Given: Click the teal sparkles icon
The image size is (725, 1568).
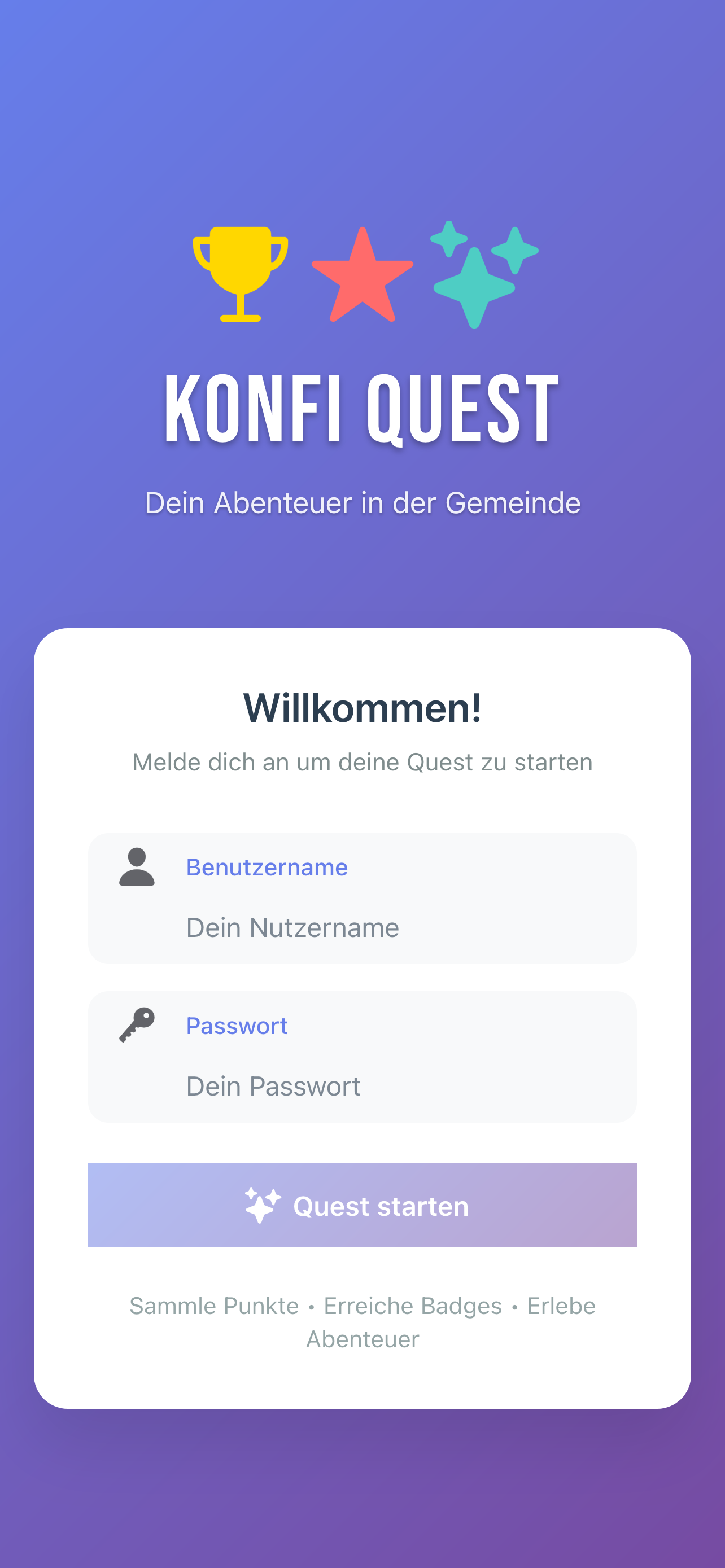Looking at the screenshot, I should (481, 271).
